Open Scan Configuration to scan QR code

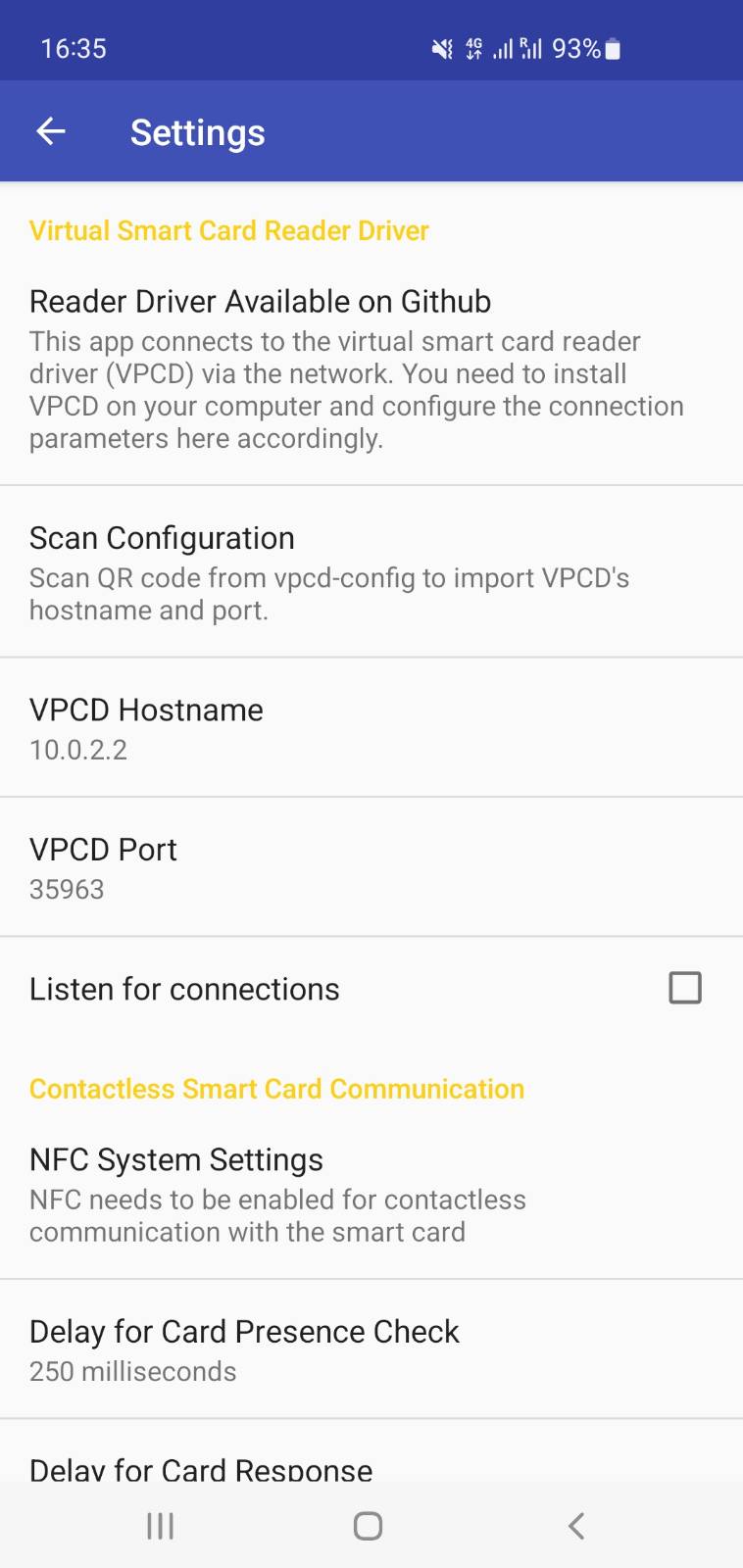[371, 571]
